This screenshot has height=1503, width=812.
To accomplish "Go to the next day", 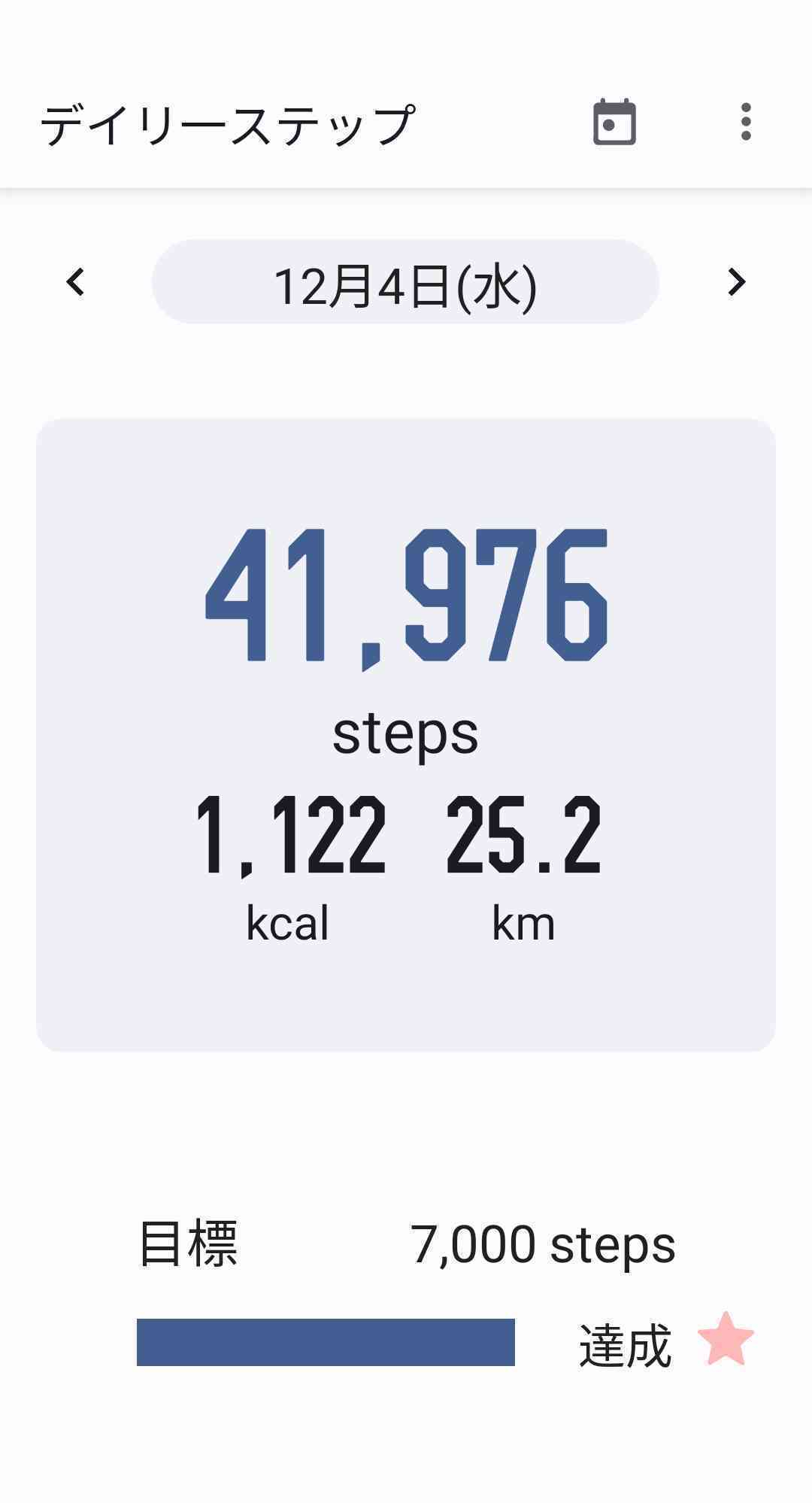I will click(x=736, y=282).
